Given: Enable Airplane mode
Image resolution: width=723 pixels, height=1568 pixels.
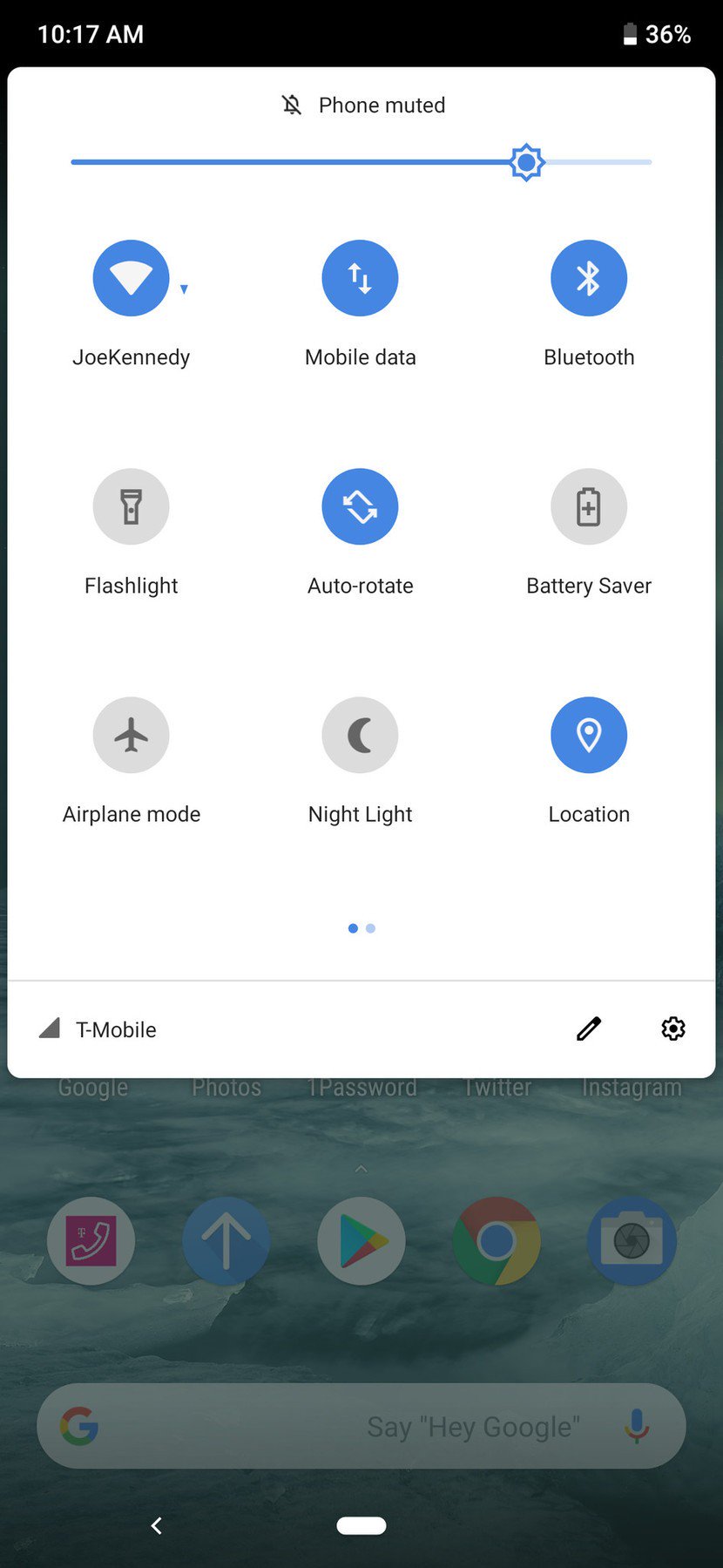Looking at the screenshot, I should tap(131, 735).
